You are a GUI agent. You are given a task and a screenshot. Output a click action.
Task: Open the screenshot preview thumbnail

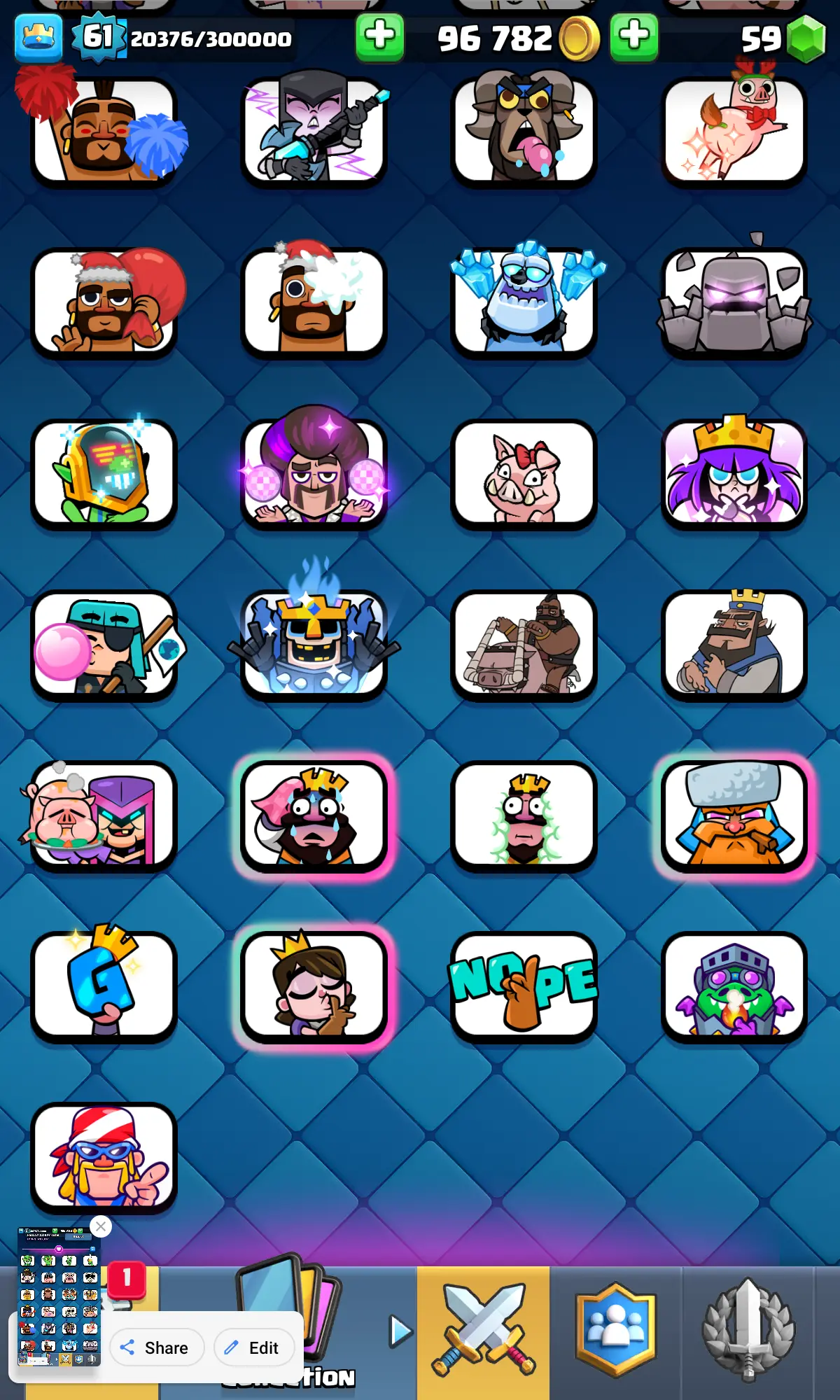[x=59, y=1295]
